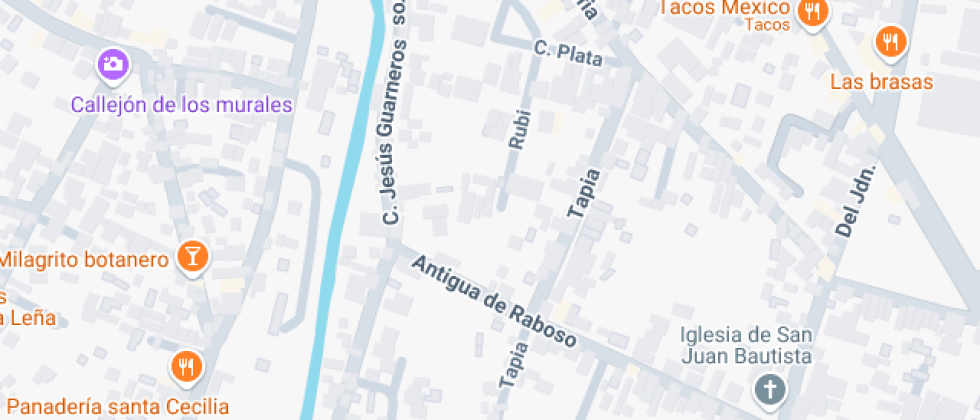Screen dimensions: 980x420
Task: Open the Panadería santa Cecilia restaurant pin
Action: click(184, 366)
